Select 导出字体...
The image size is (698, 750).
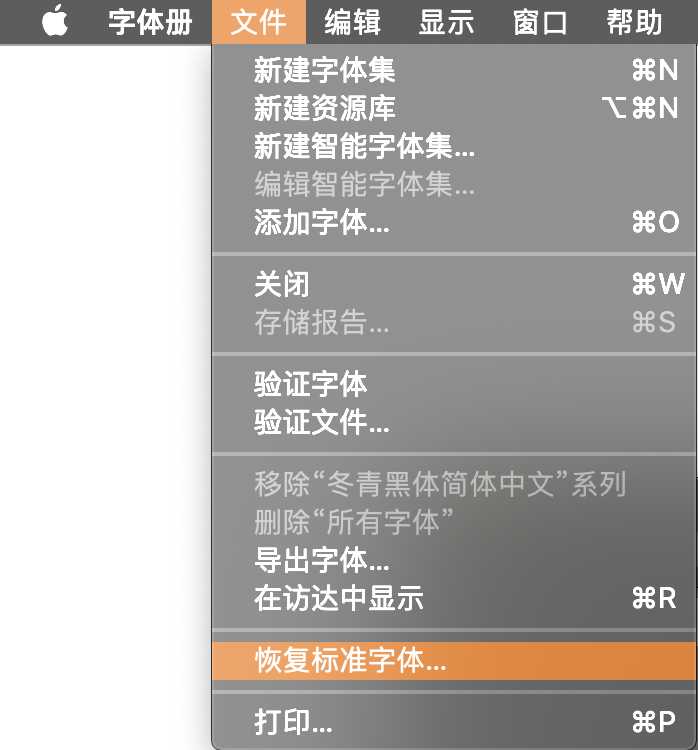(322, 560)
